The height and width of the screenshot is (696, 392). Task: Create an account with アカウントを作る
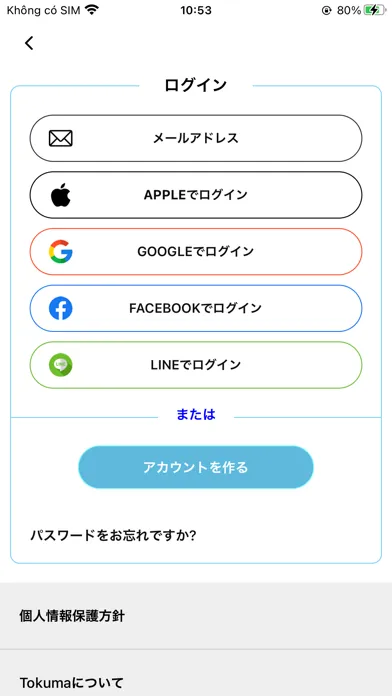click(x=196, y=467)
